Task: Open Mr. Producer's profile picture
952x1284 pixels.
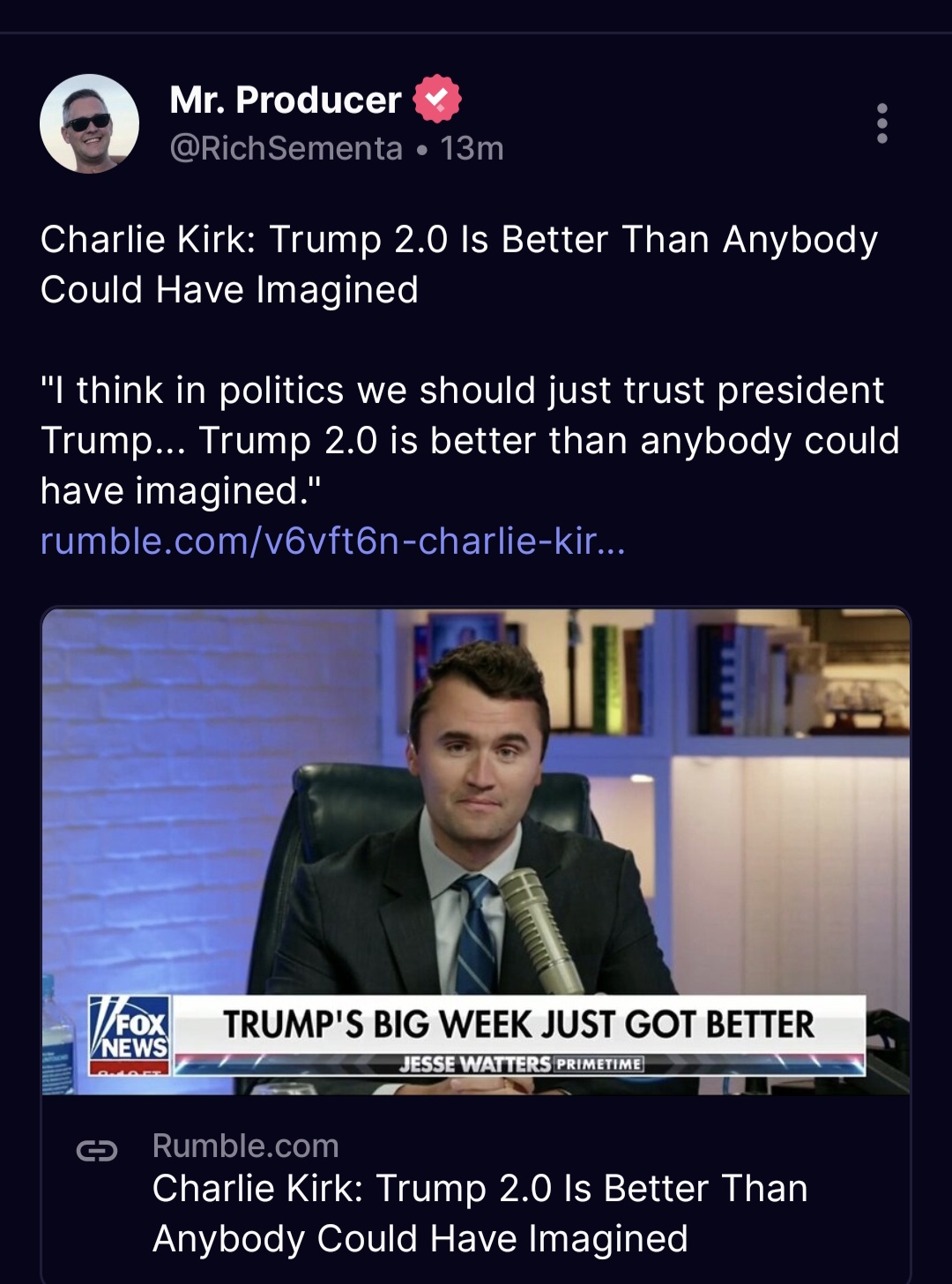Action: coord(89,123)
